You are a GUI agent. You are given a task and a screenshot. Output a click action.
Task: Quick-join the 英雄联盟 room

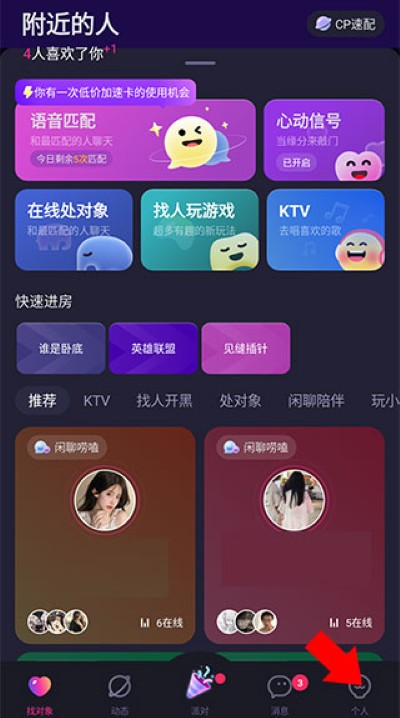coord(153,348)
